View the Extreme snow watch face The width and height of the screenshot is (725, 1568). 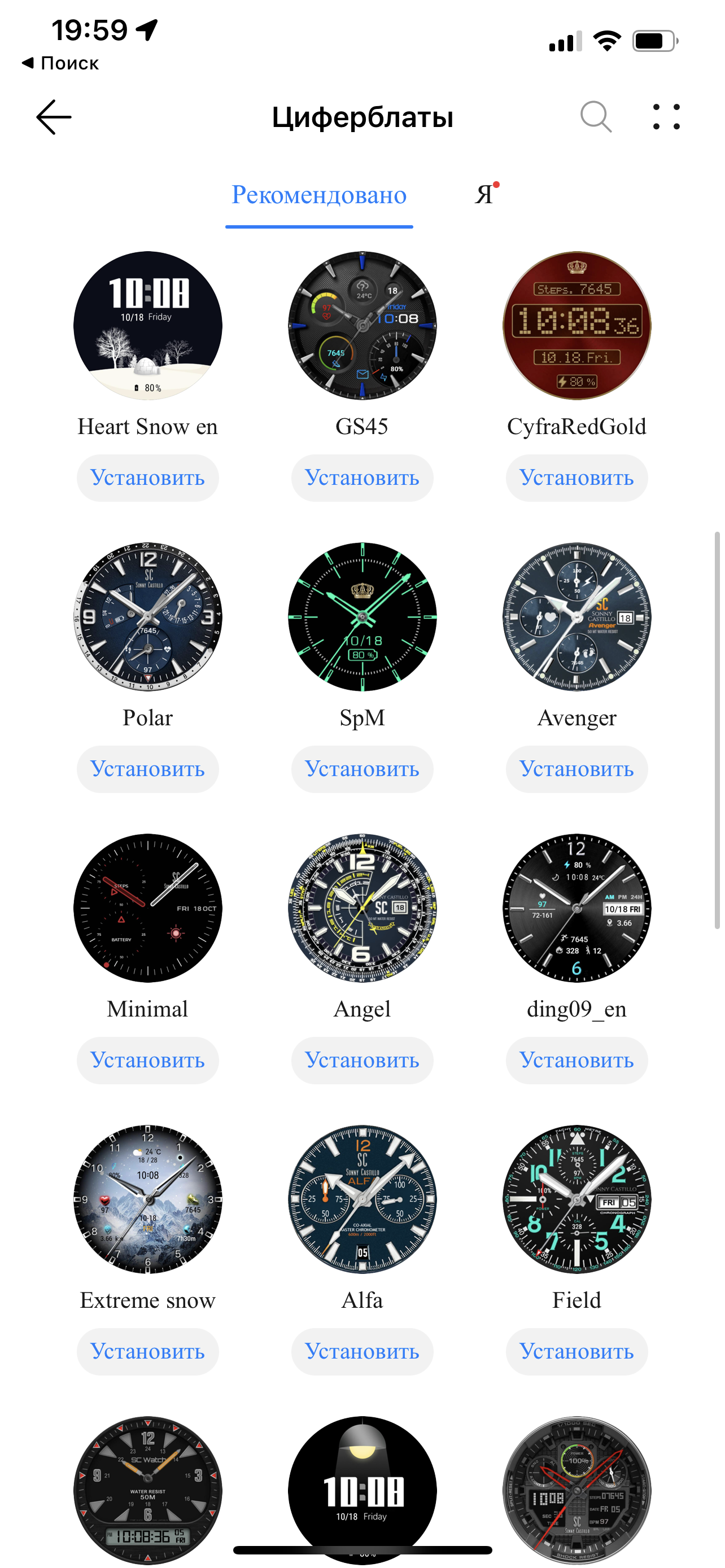click(147, 1198)
